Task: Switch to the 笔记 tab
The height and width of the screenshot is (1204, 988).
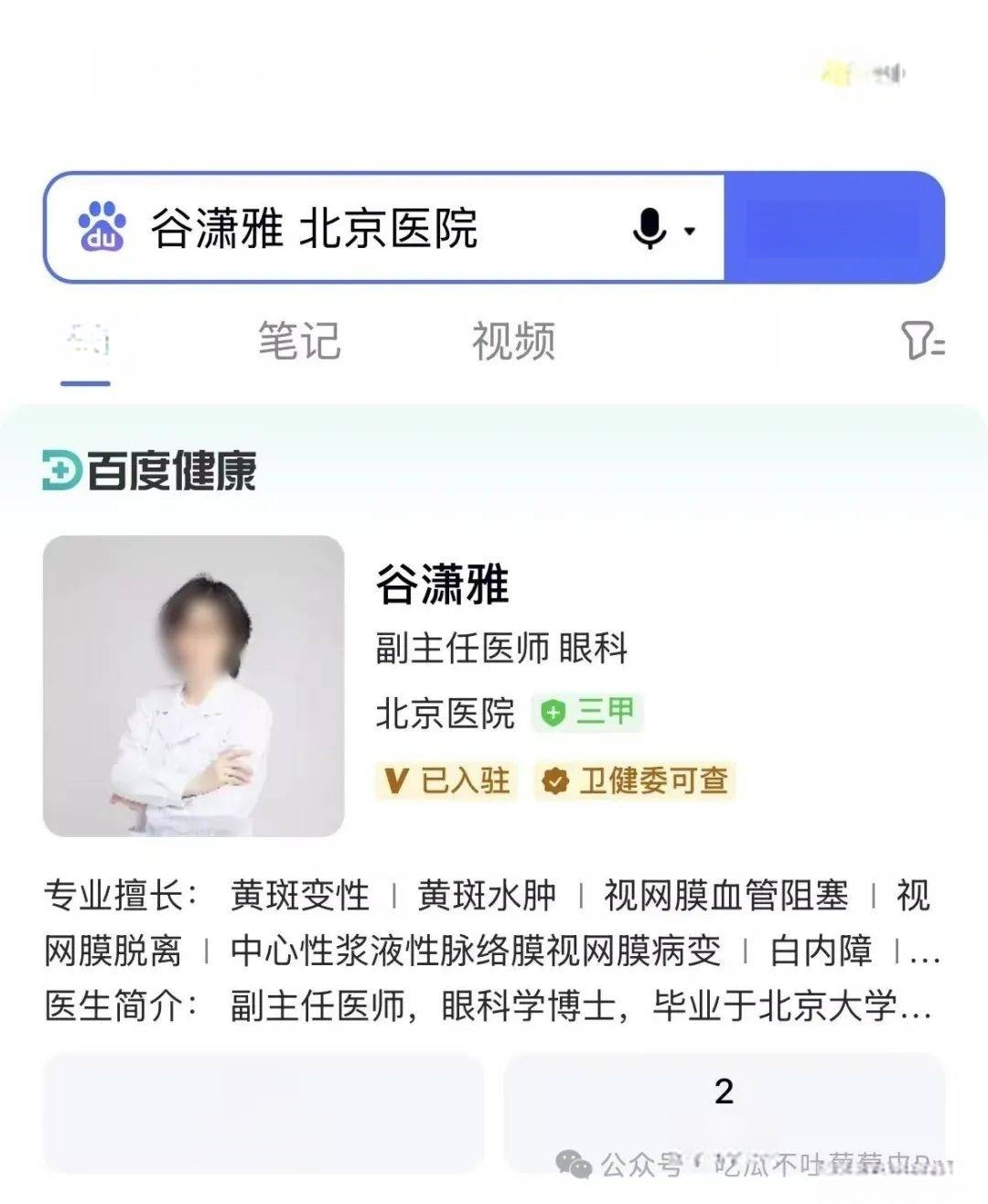Action: tap(299, 341)
